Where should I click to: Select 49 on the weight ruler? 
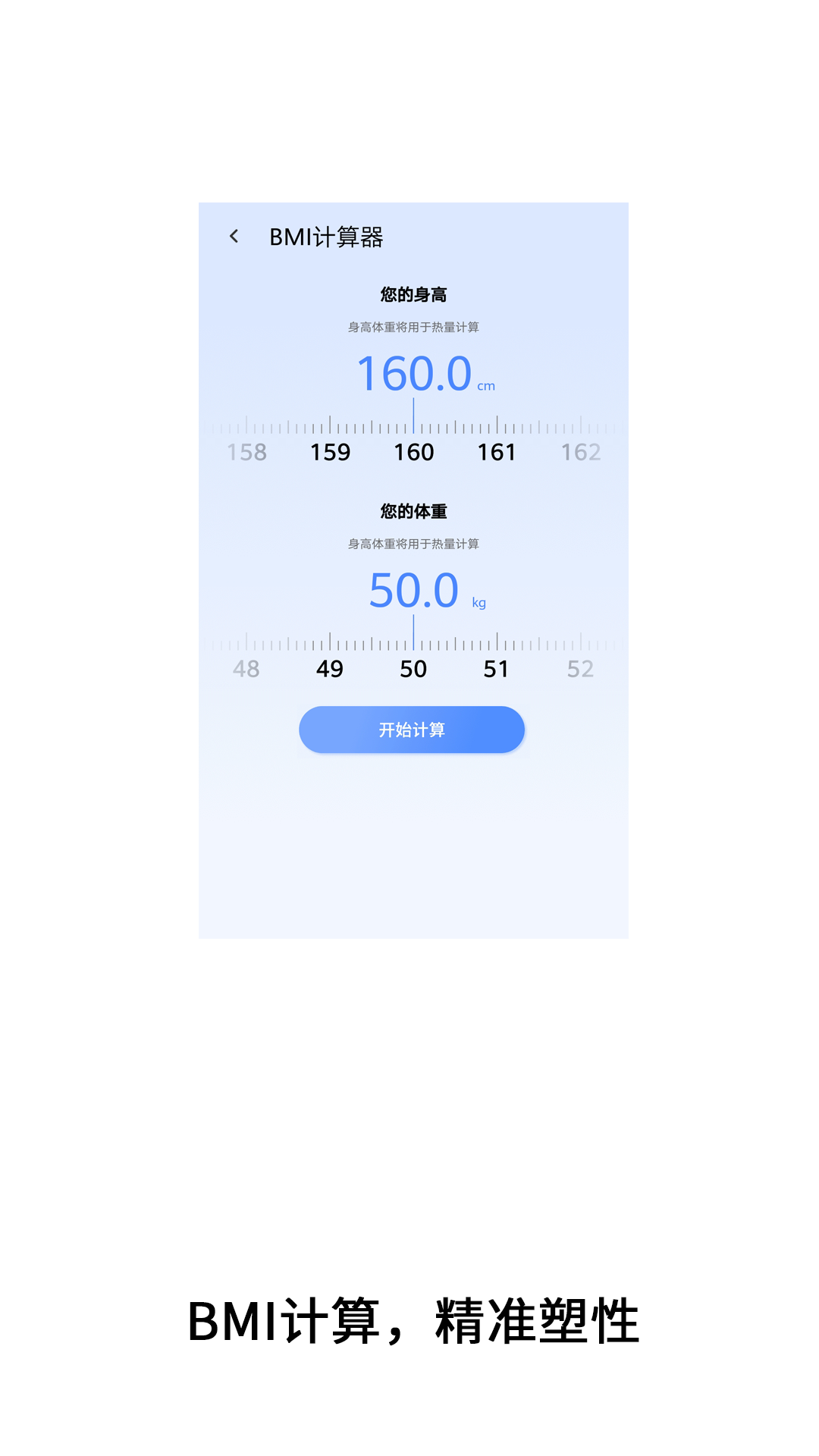tap(330, 670)
